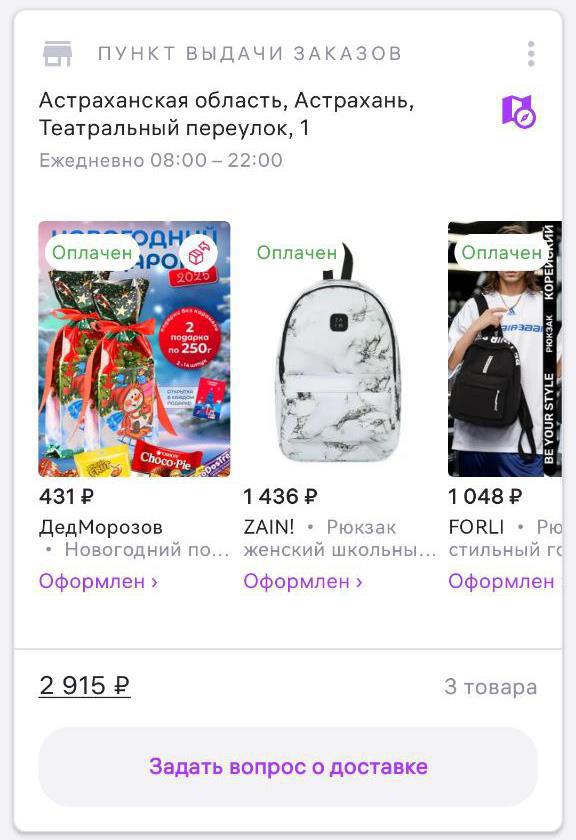The width and height of the screenshot is (576, 840).
Task: Open the three-dot overflow menu
Action: (530, 54)
